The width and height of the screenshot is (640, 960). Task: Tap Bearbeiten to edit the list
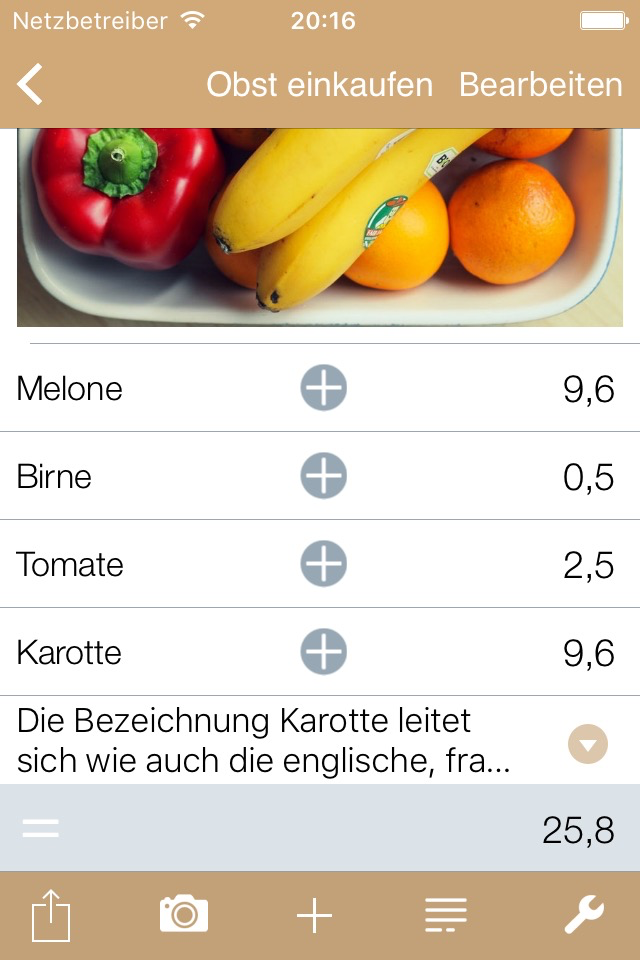point(541,84)
